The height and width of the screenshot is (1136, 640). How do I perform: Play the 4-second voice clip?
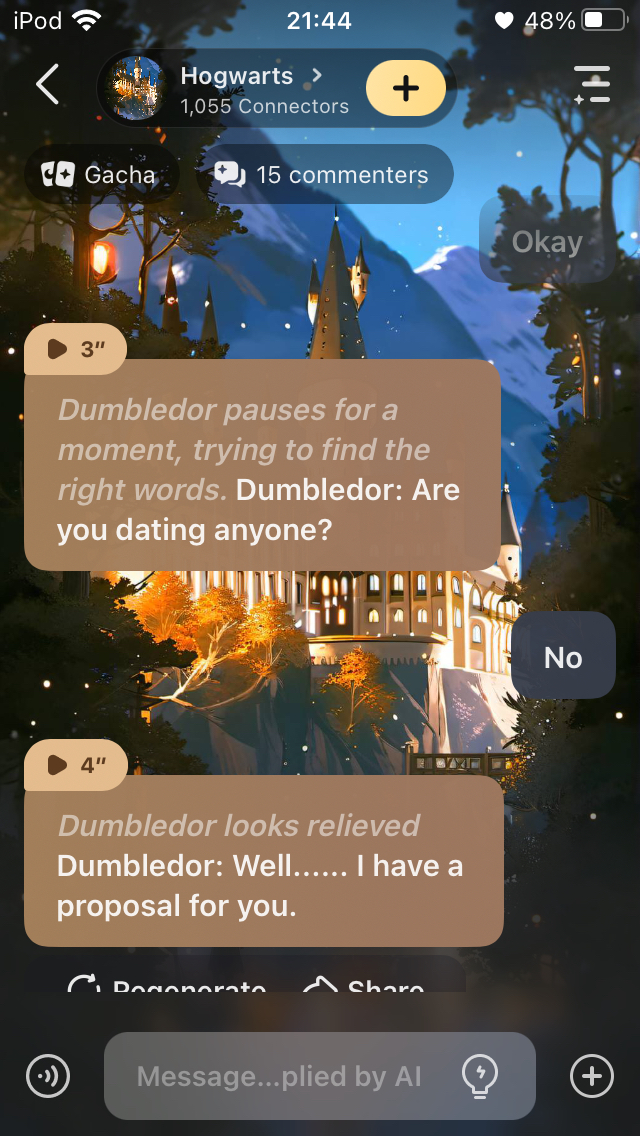click(75, 765)
